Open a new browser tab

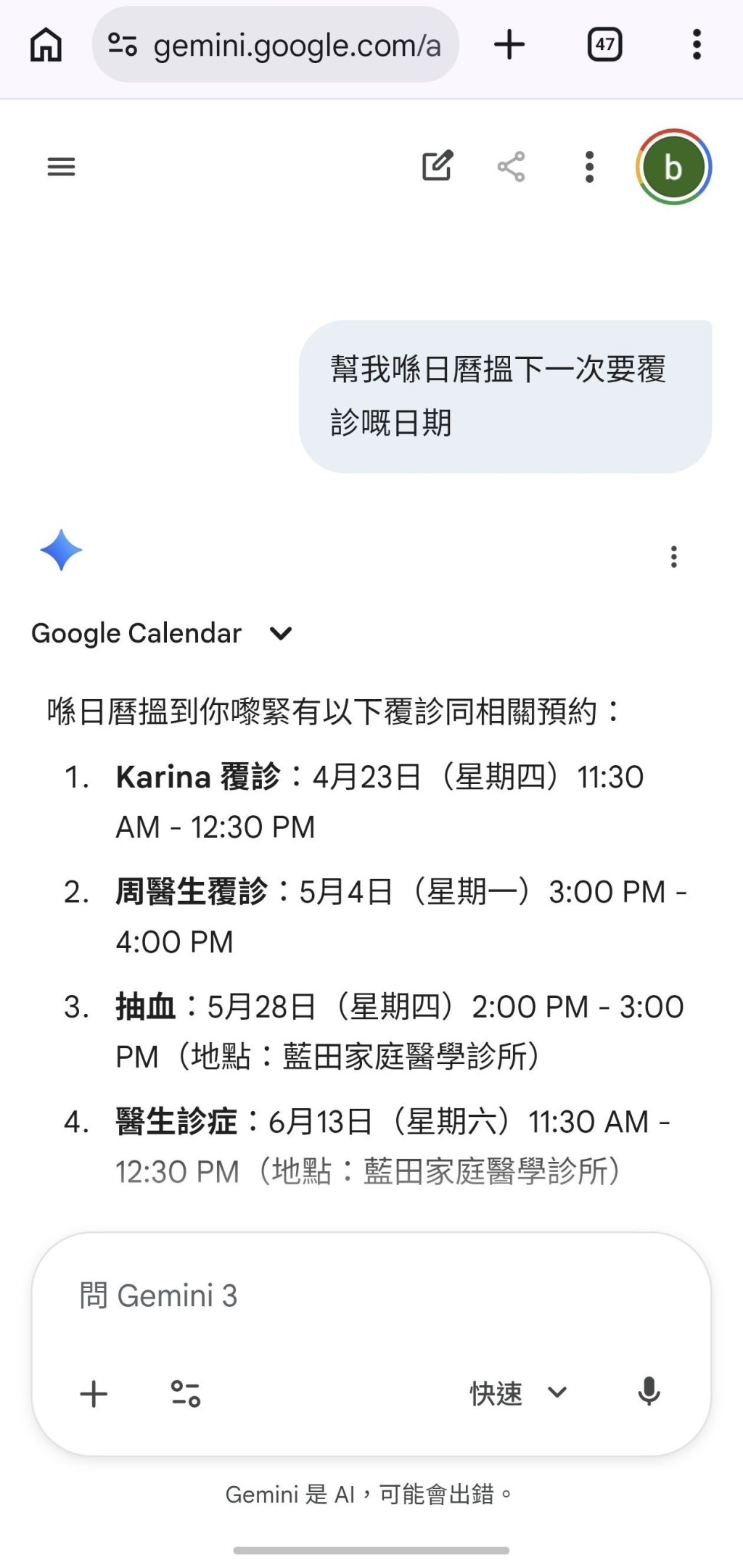click(509, 44)
